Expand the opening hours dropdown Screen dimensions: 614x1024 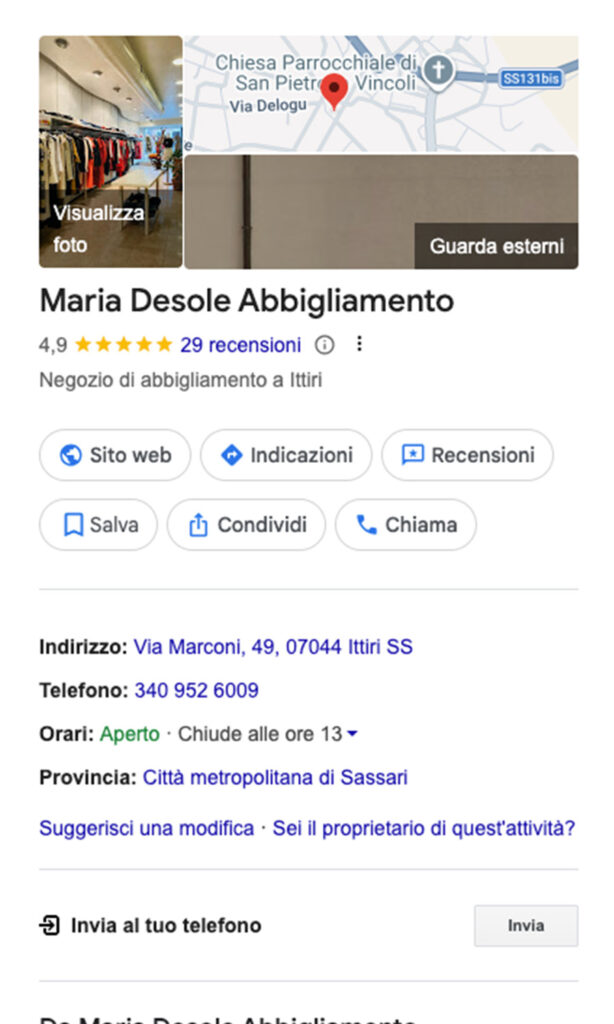(352, 734)
